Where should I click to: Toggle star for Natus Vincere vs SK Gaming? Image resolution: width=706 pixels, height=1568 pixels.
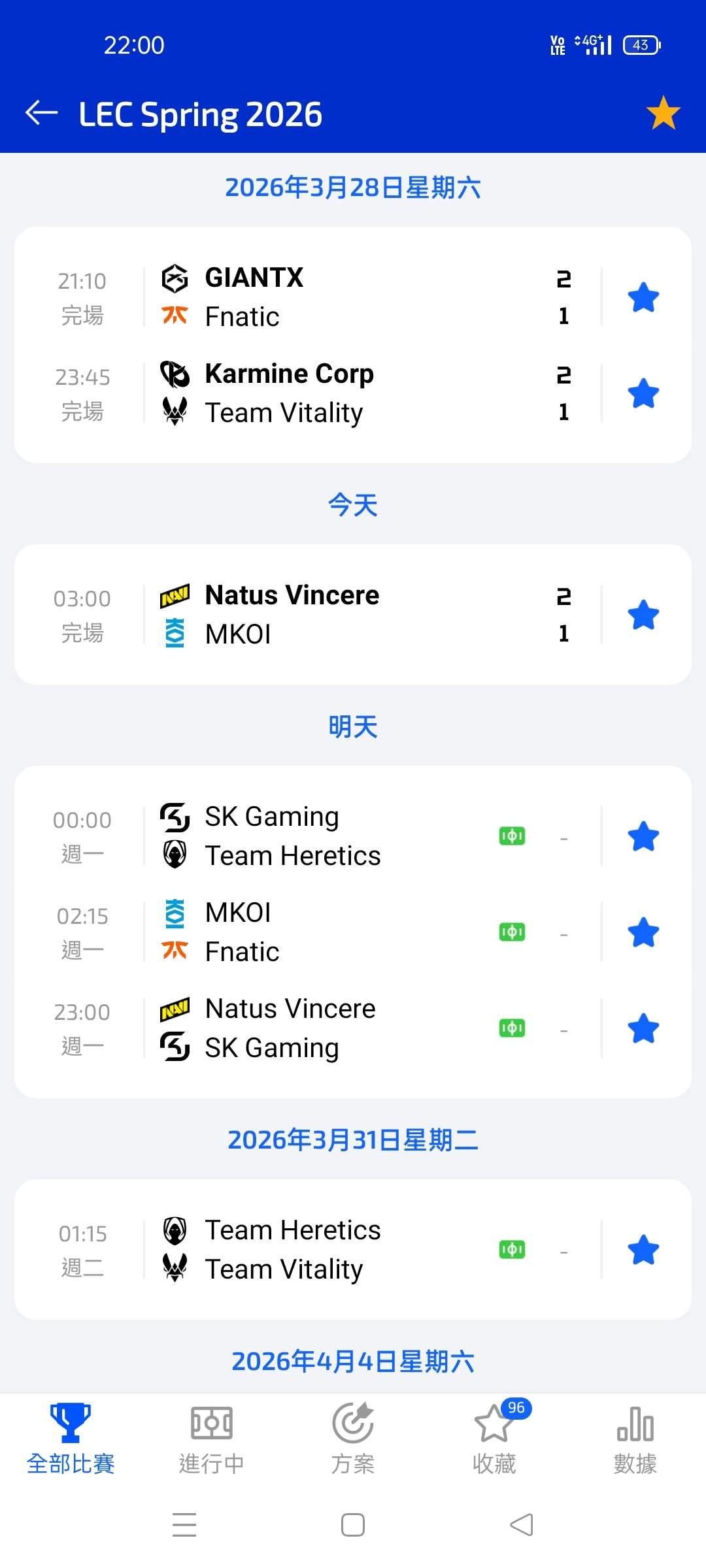(643, 1028)
